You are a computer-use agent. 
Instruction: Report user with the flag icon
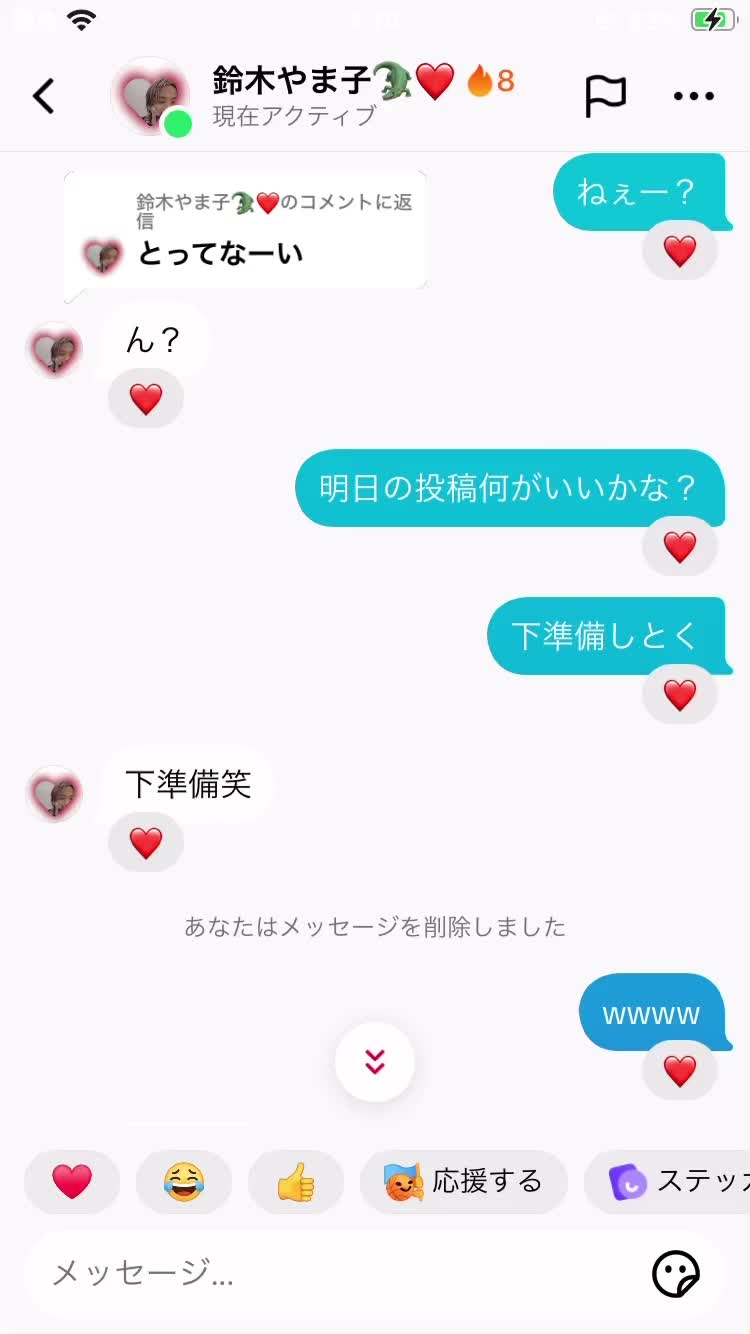[605, 97]
